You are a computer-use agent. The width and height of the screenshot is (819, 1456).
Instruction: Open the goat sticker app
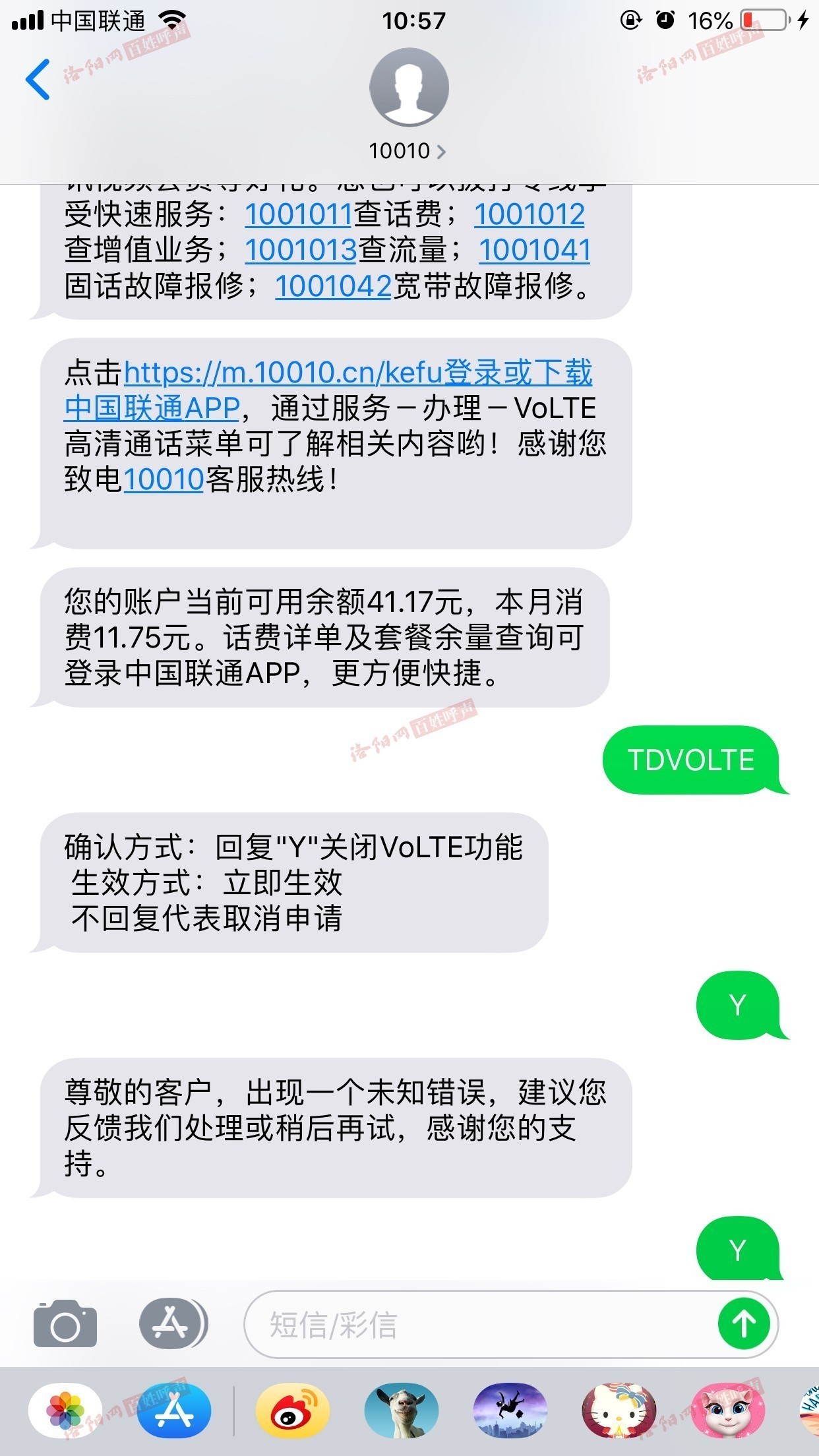click(x=401, y=1411)
